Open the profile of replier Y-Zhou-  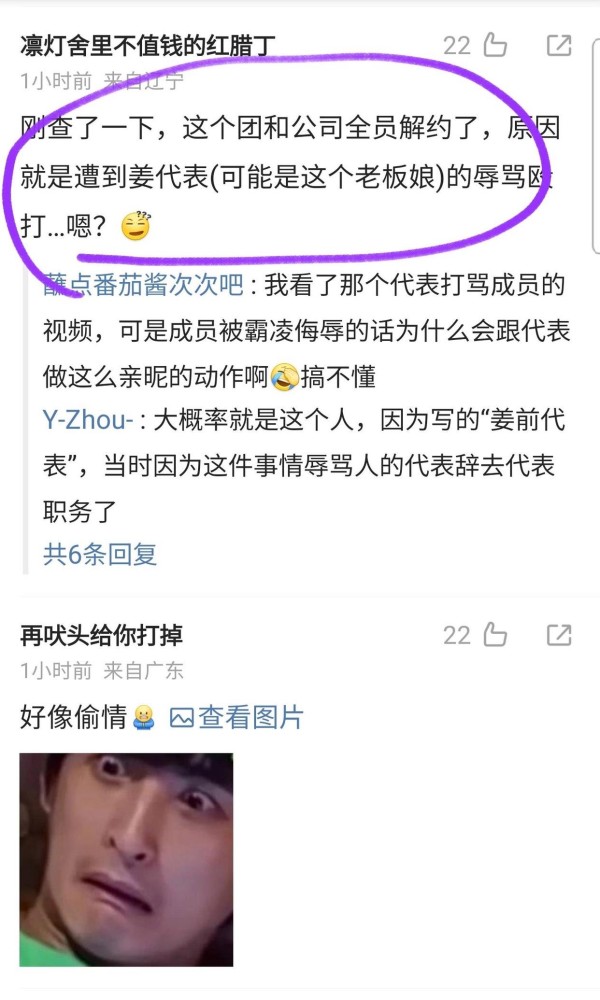(88, 420)
